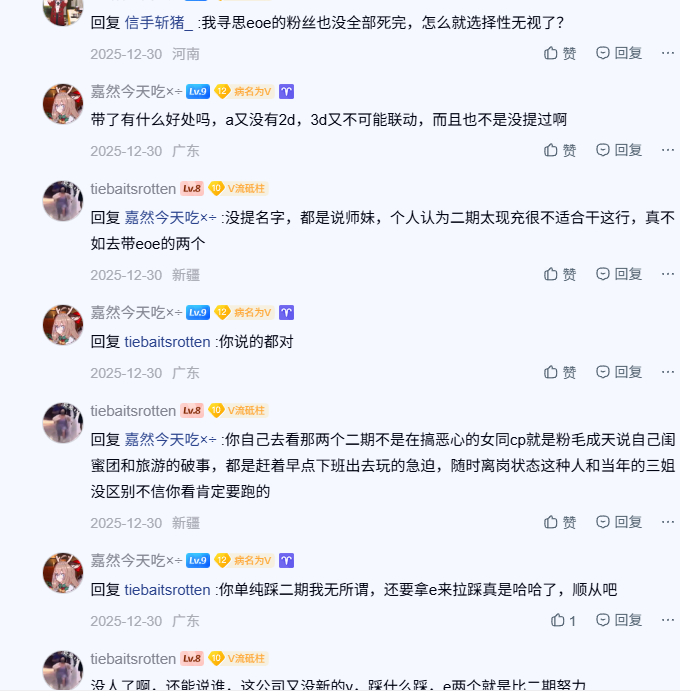Image resolution: width=695 pixels, height=699 pixels.
Task: Open the tiebaitsrotten link in 你说的都对 reply
Action: coord(167,342)
